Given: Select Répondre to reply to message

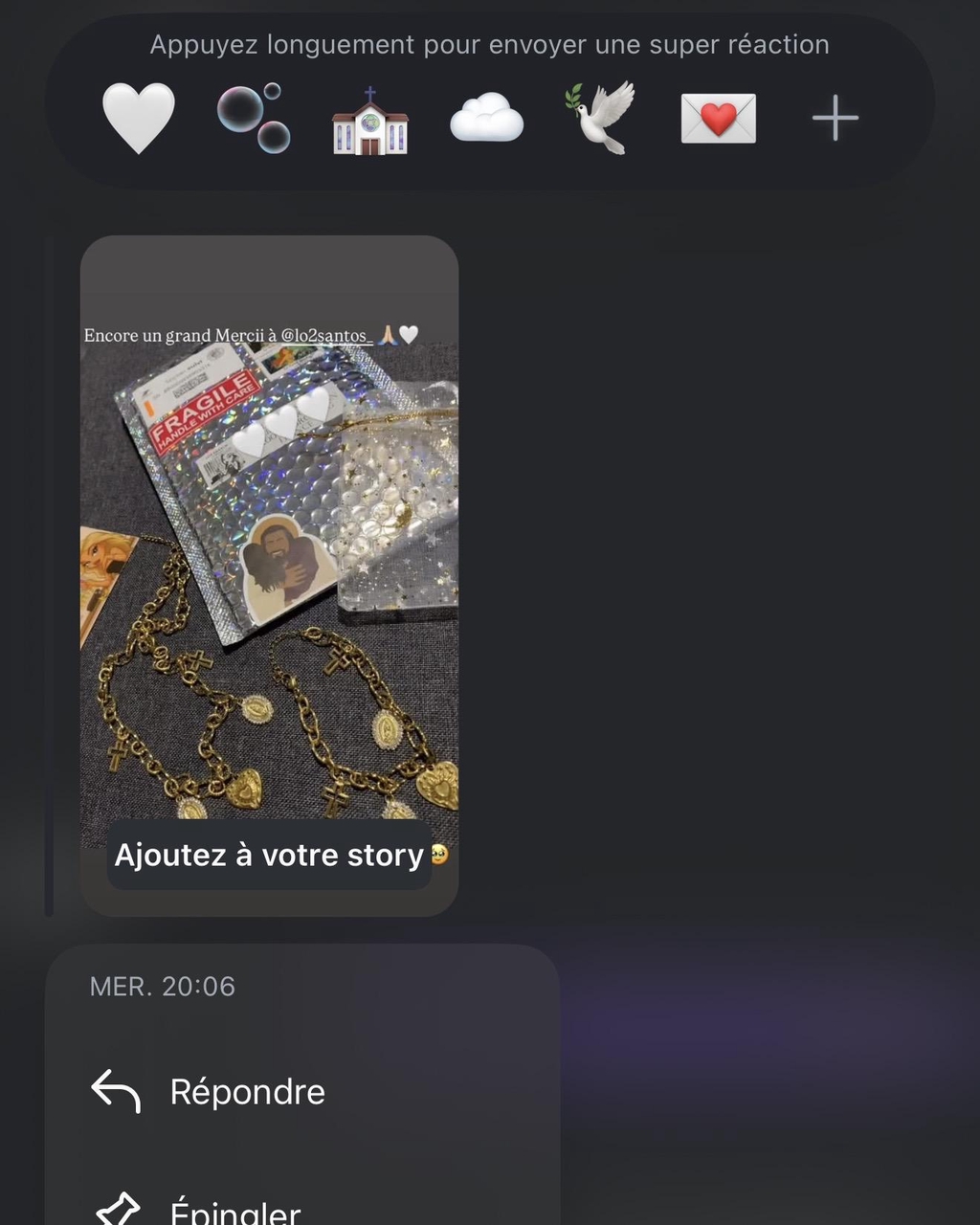Looking at the screenshot, I should coord(247,1092).
